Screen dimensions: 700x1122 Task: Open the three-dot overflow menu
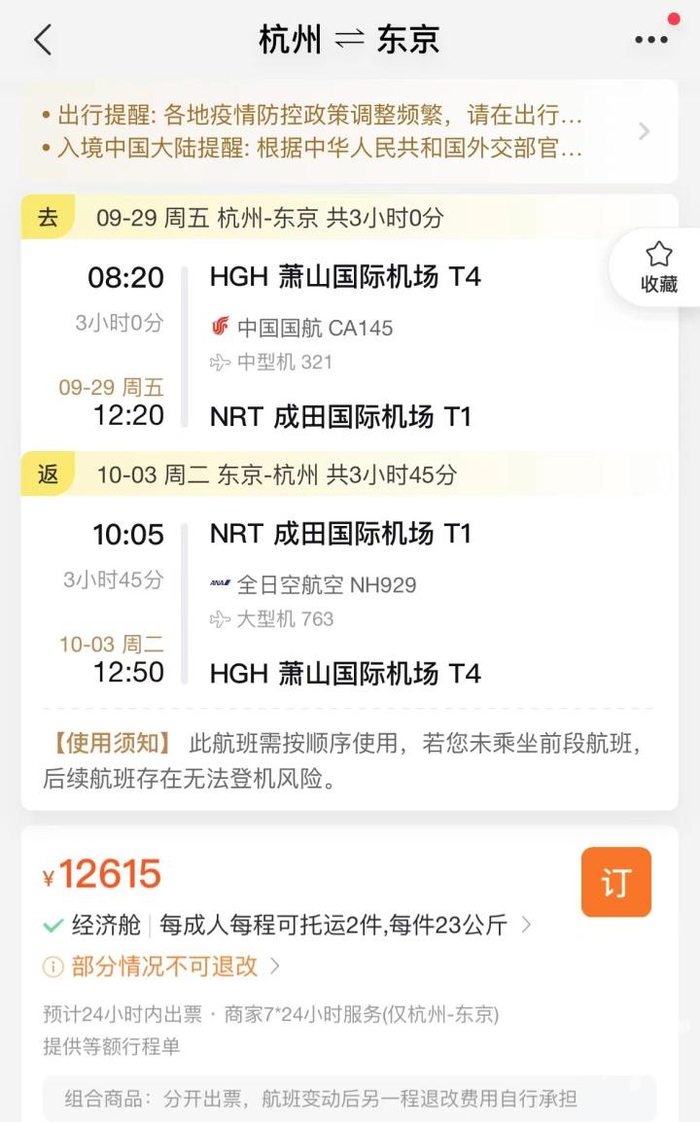pyautogui.click(x=651, y=40)
